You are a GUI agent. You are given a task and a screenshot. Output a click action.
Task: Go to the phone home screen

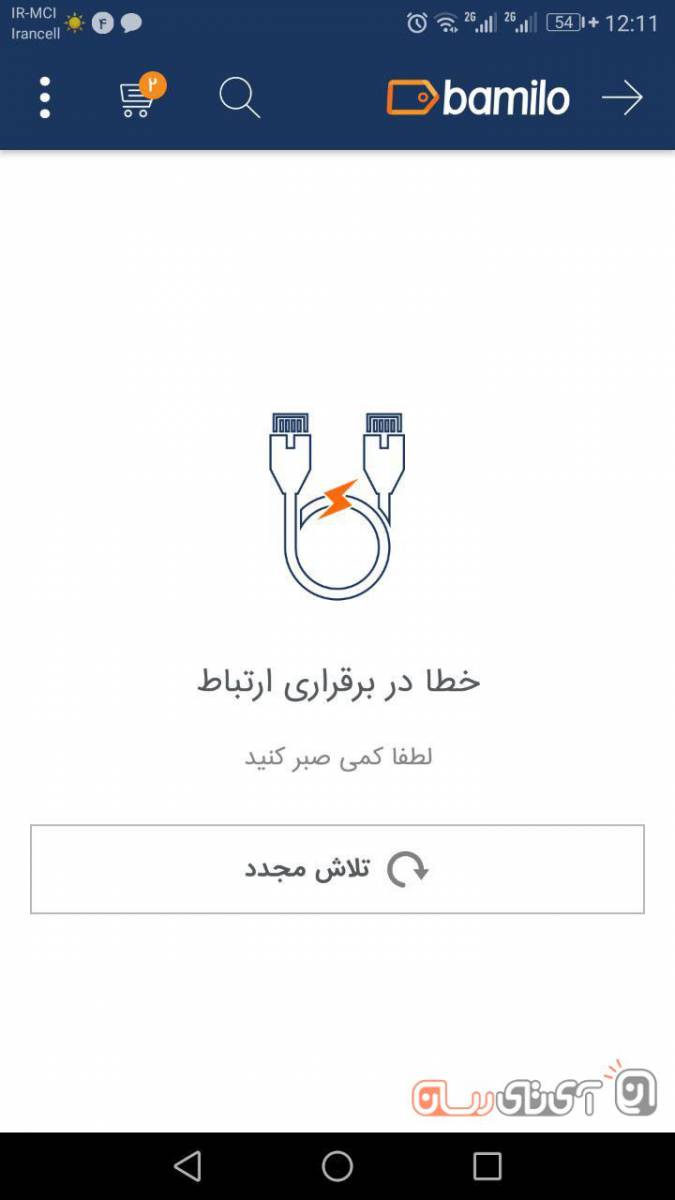(337, 1166)
